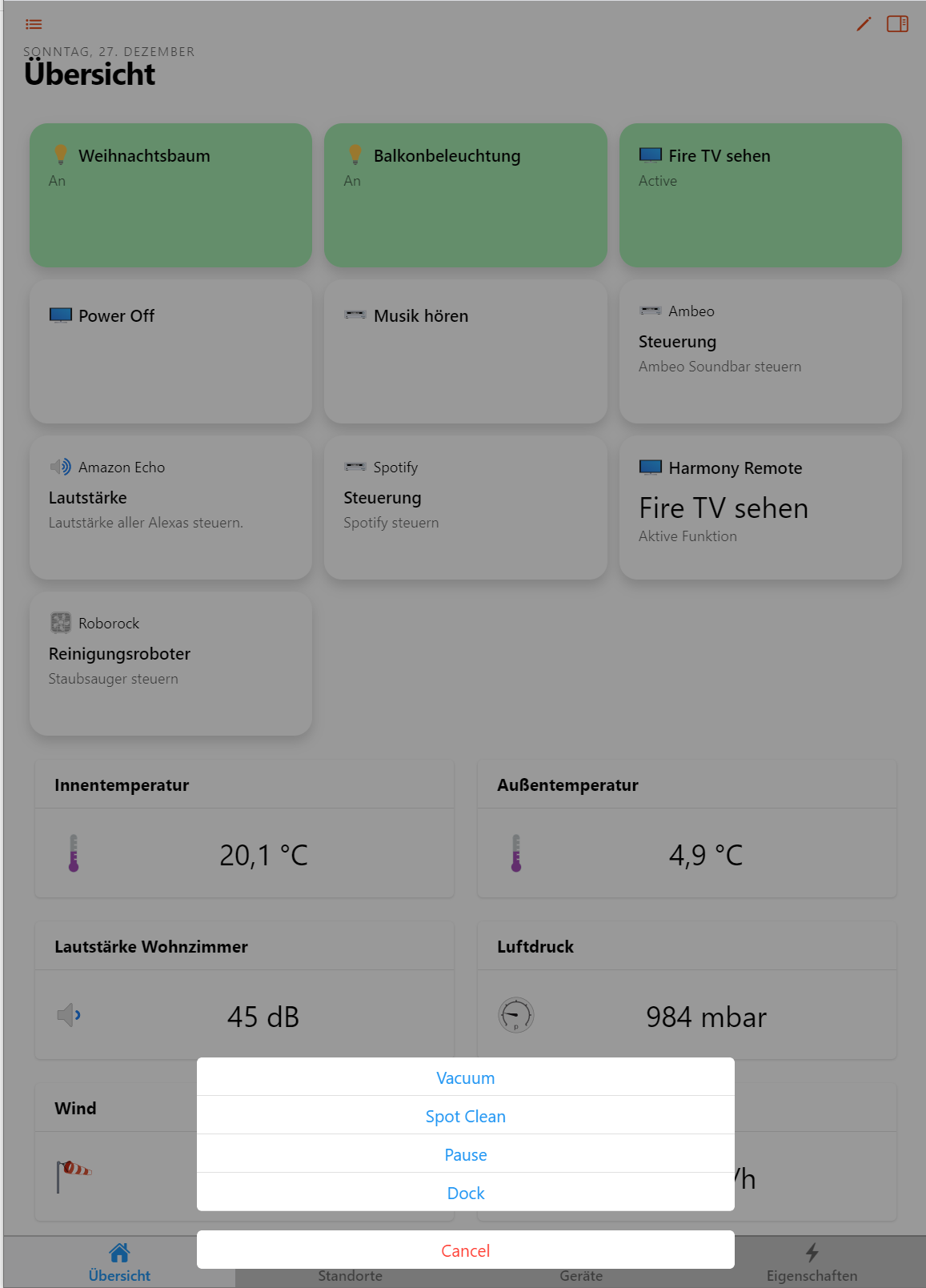
Task: Cancel the action sheet
Action: coord(465,1250)
